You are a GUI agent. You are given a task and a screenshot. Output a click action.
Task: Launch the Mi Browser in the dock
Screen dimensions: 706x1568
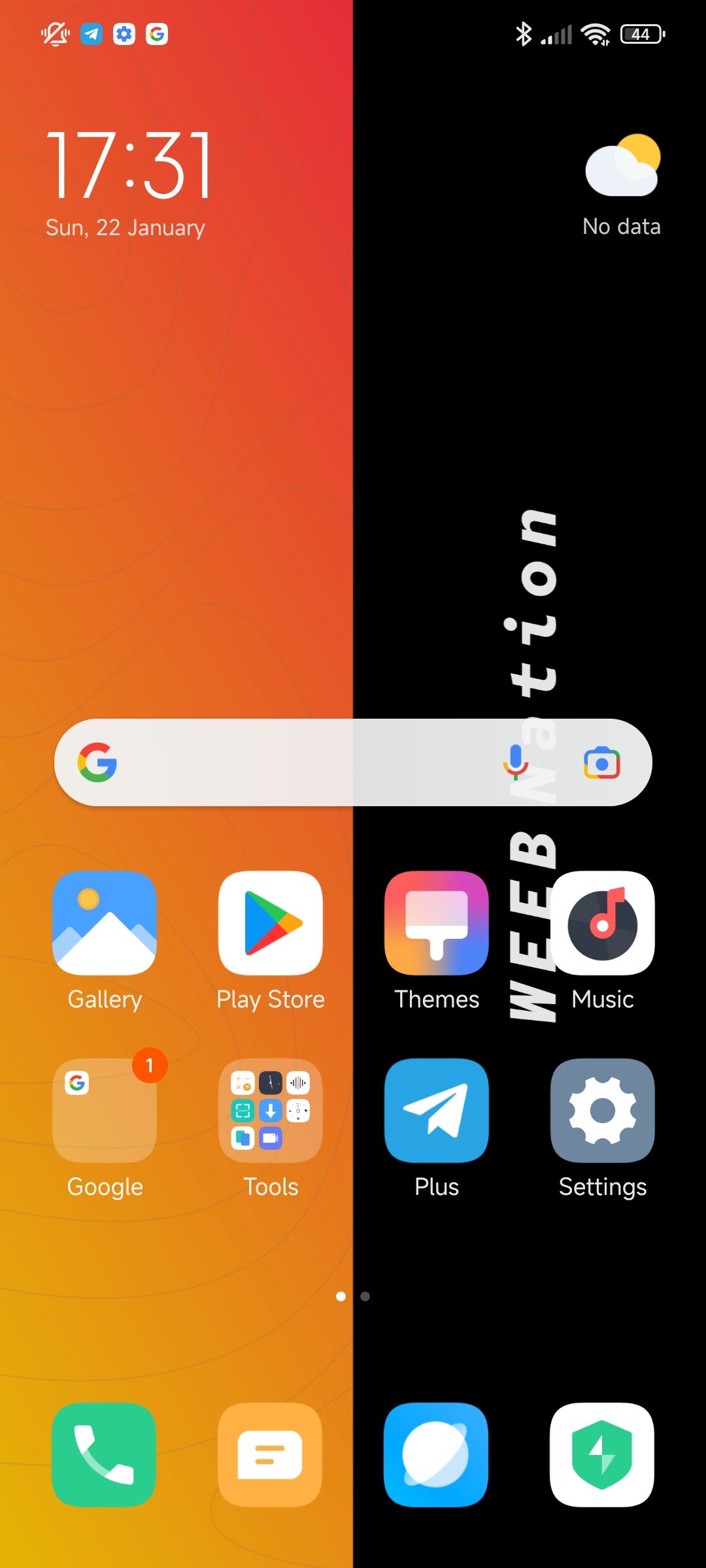pyautogui.click(x=436, y=1454)
